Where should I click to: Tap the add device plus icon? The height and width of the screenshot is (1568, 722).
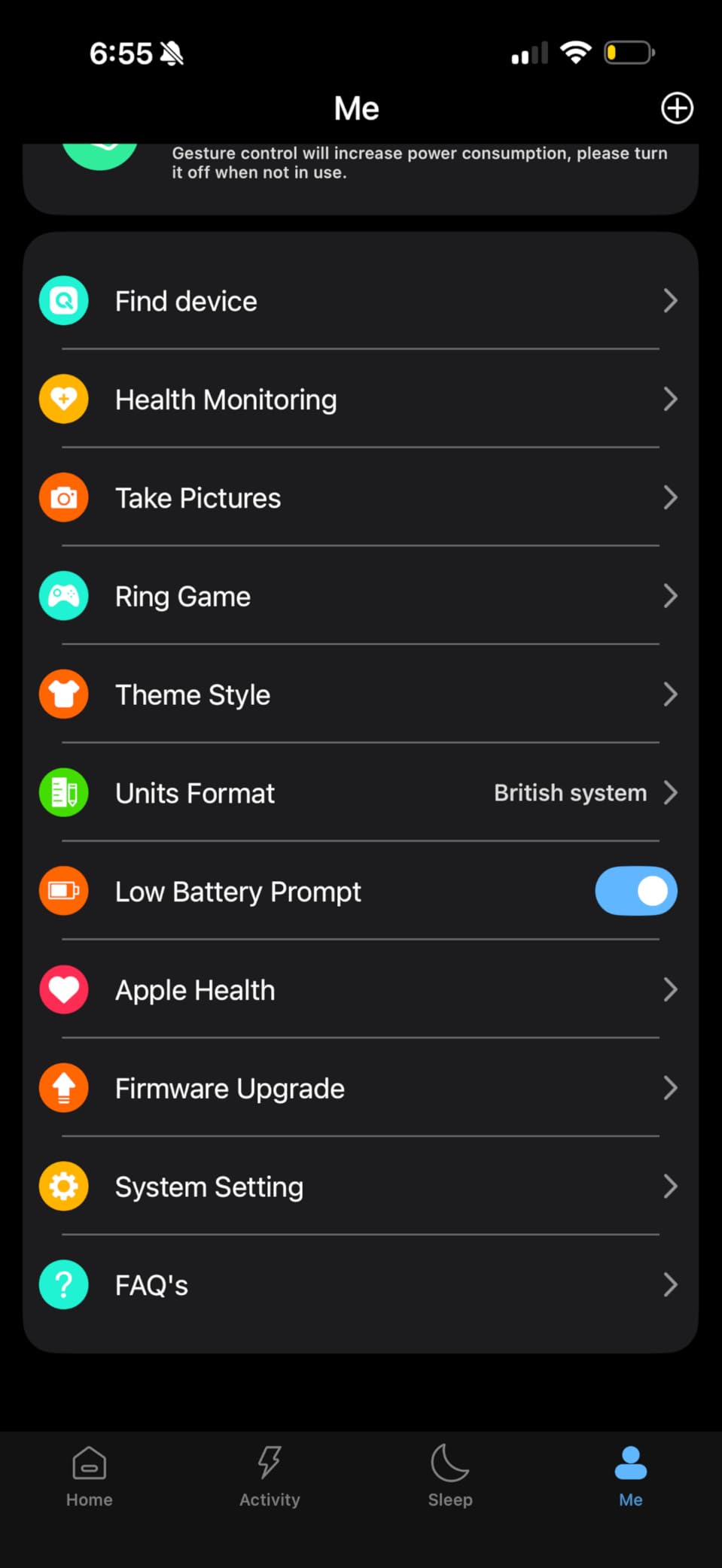click(676, 108)
